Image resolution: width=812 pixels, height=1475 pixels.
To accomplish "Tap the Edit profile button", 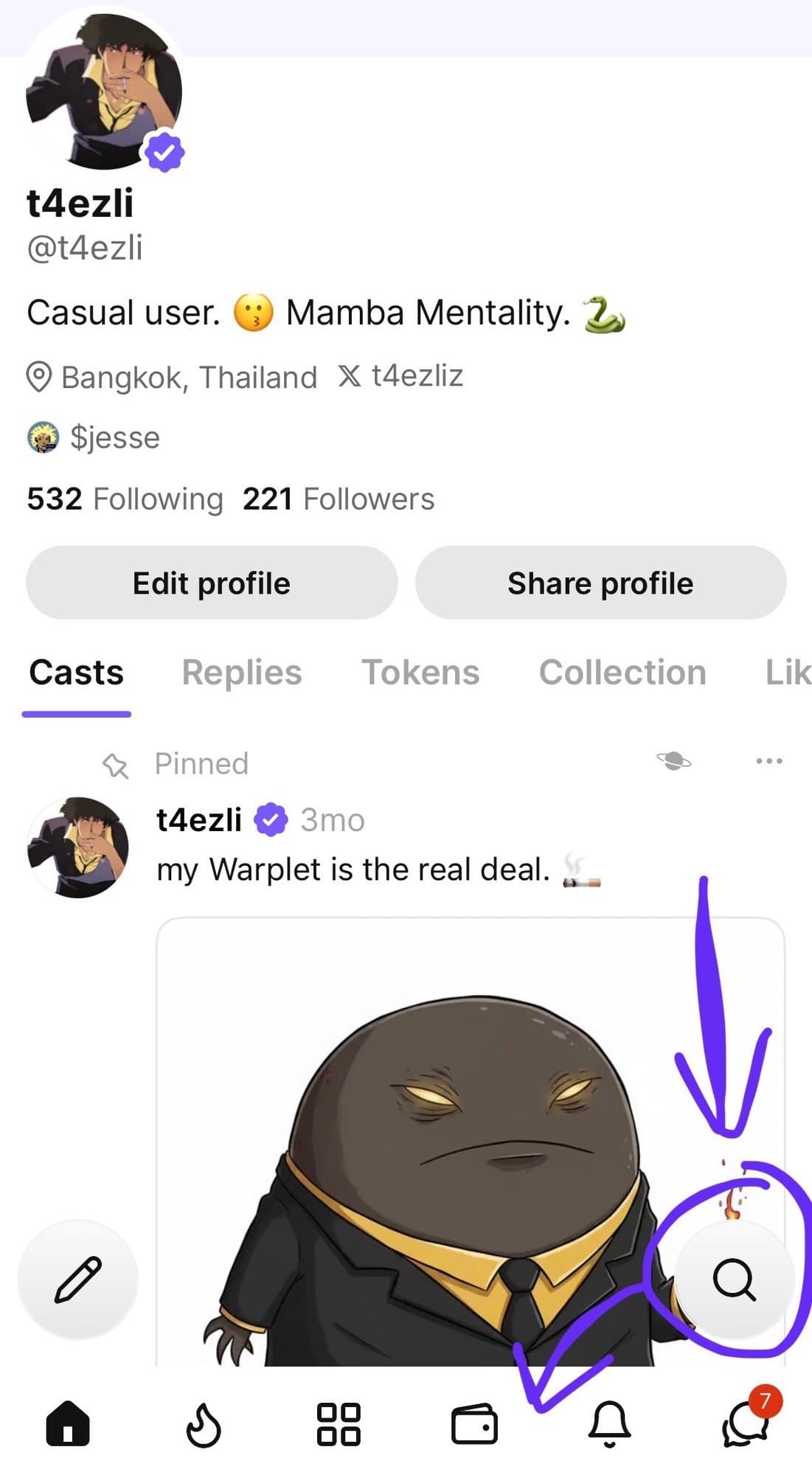I will click(212, 583).
